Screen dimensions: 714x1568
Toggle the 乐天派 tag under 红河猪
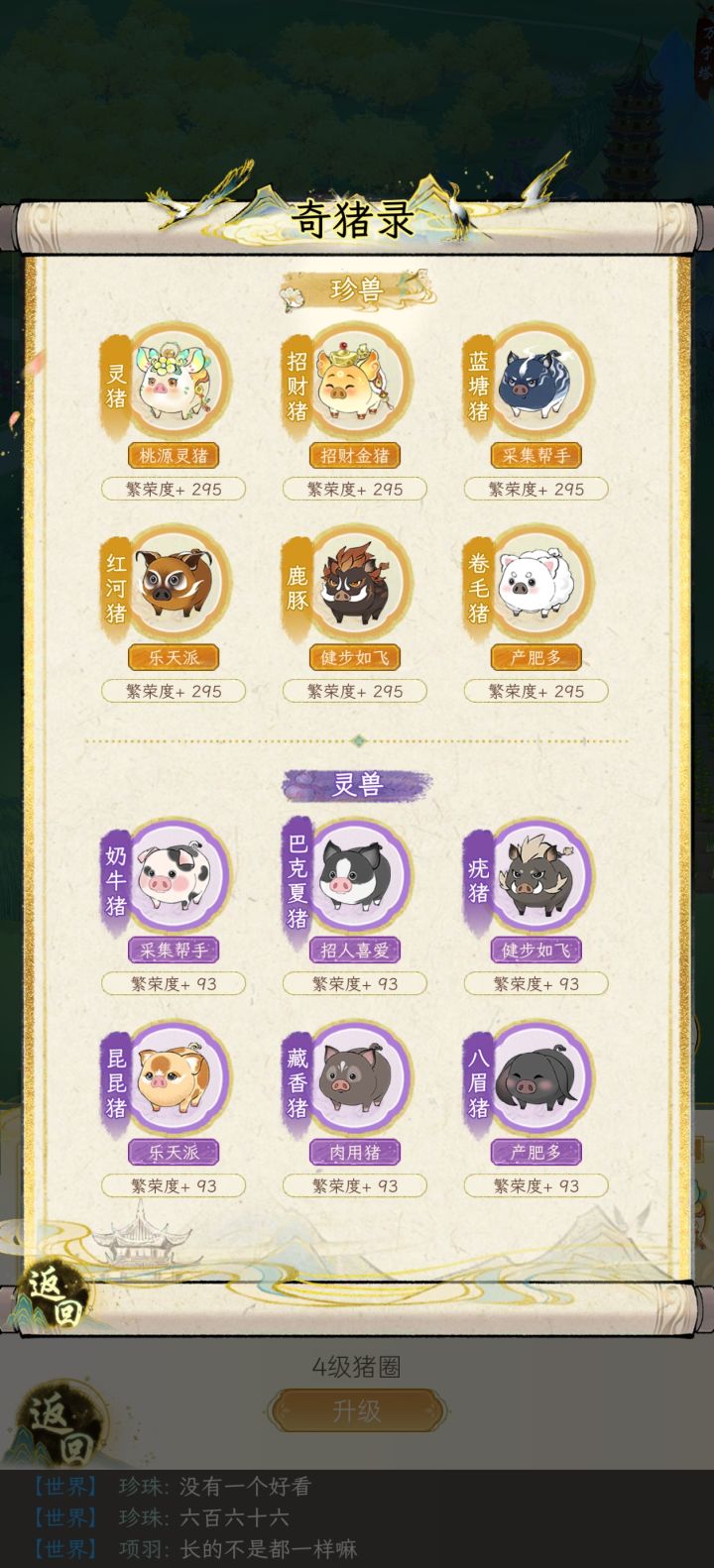[x=174, y=656]
